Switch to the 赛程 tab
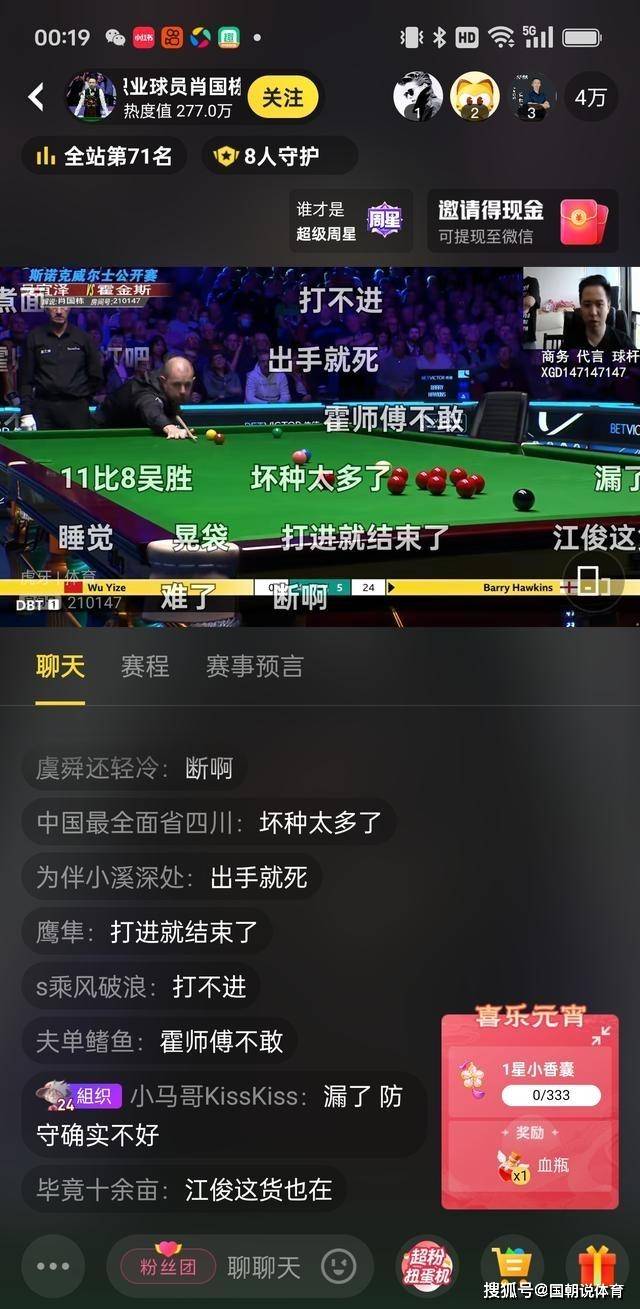 click(x=145, y=666)
